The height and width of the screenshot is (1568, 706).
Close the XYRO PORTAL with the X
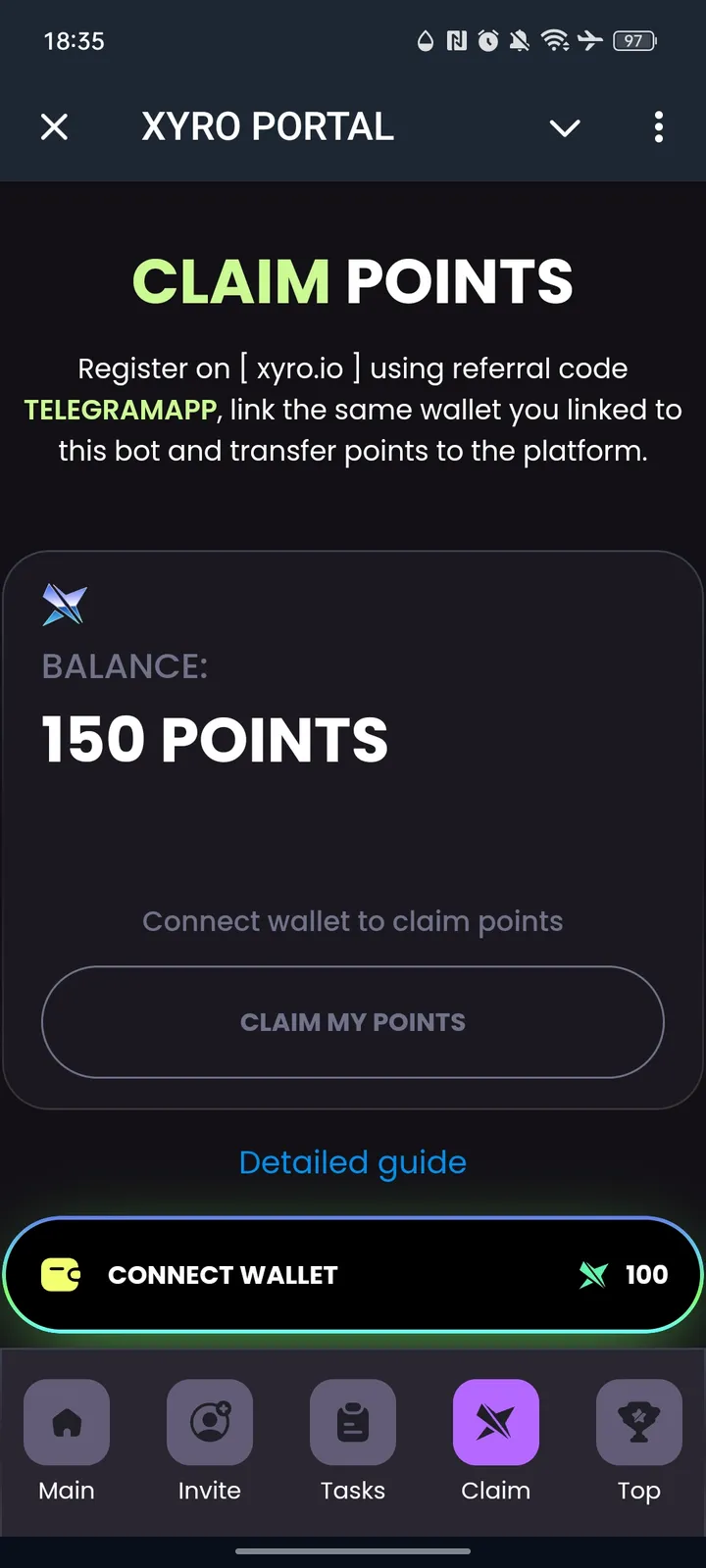click(x=54, y=127)
